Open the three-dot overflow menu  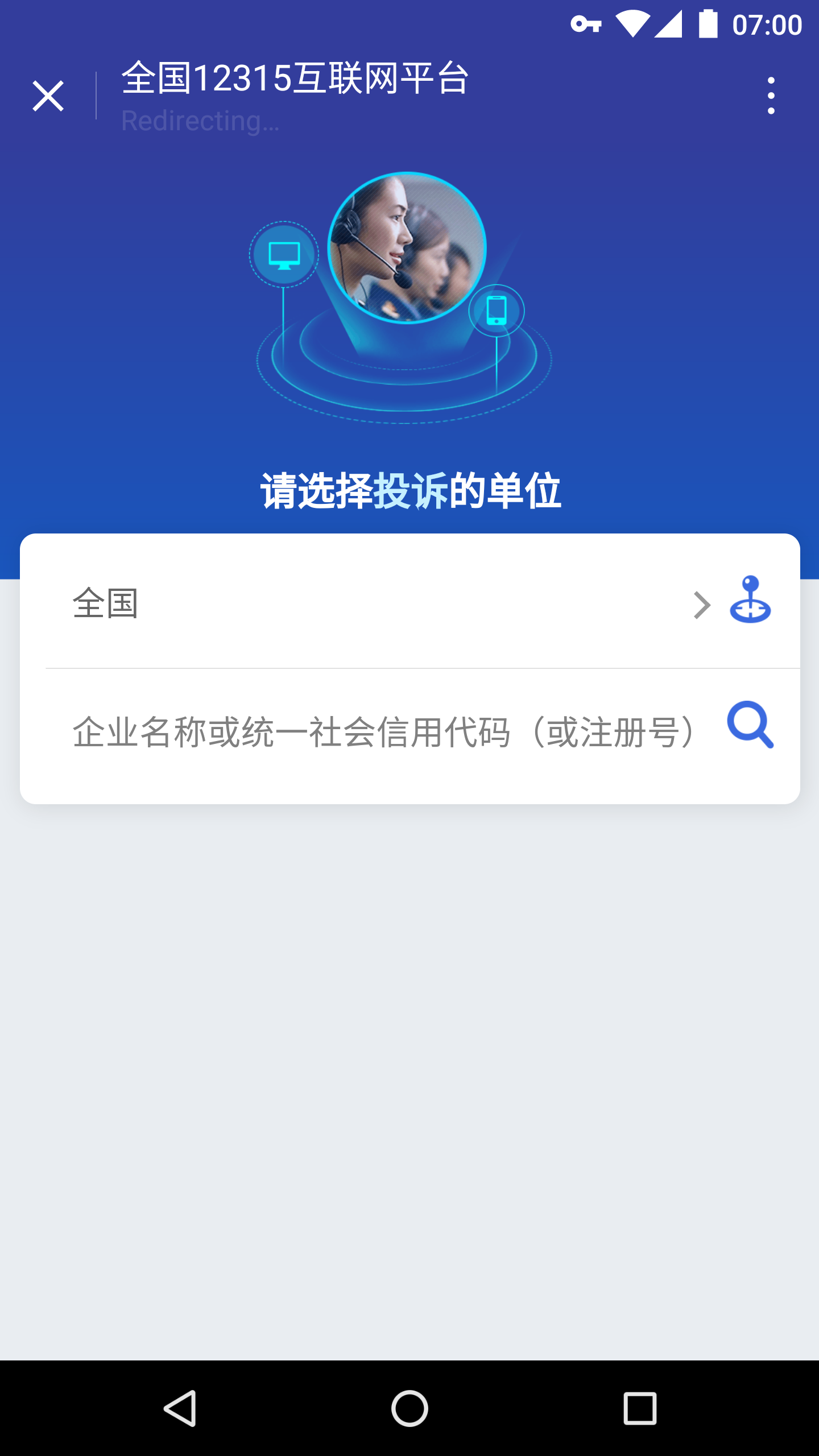pyautogui.click(x=771, y=96)
